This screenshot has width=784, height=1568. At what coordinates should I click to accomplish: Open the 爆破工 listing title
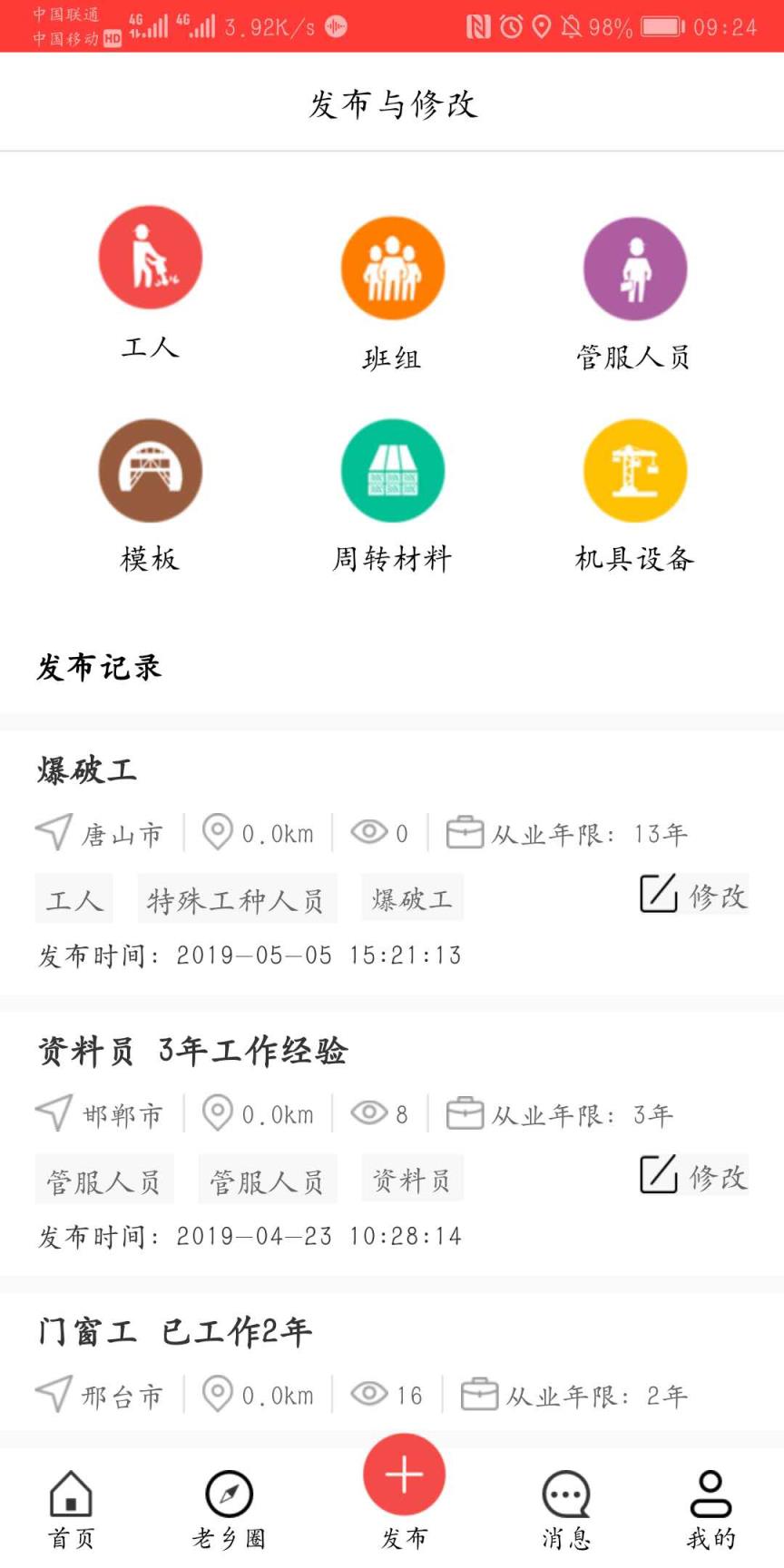pos(84,769)
